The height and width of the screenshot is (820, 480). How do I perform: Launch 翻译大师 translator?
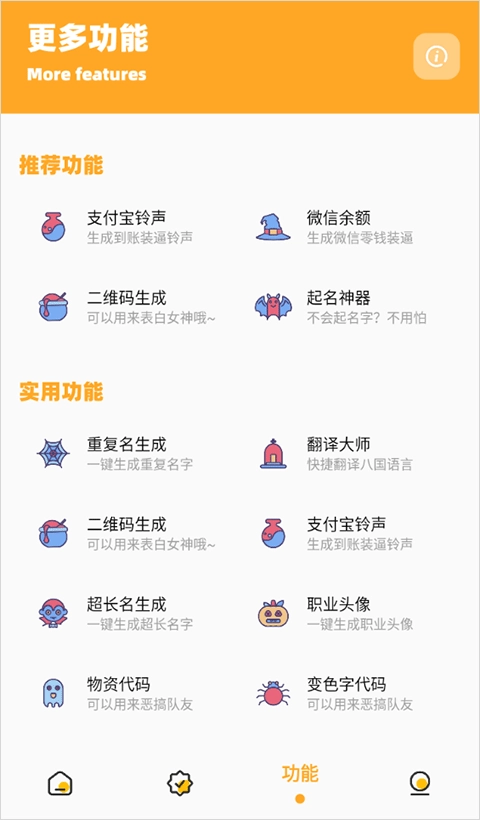pos(336,454)
